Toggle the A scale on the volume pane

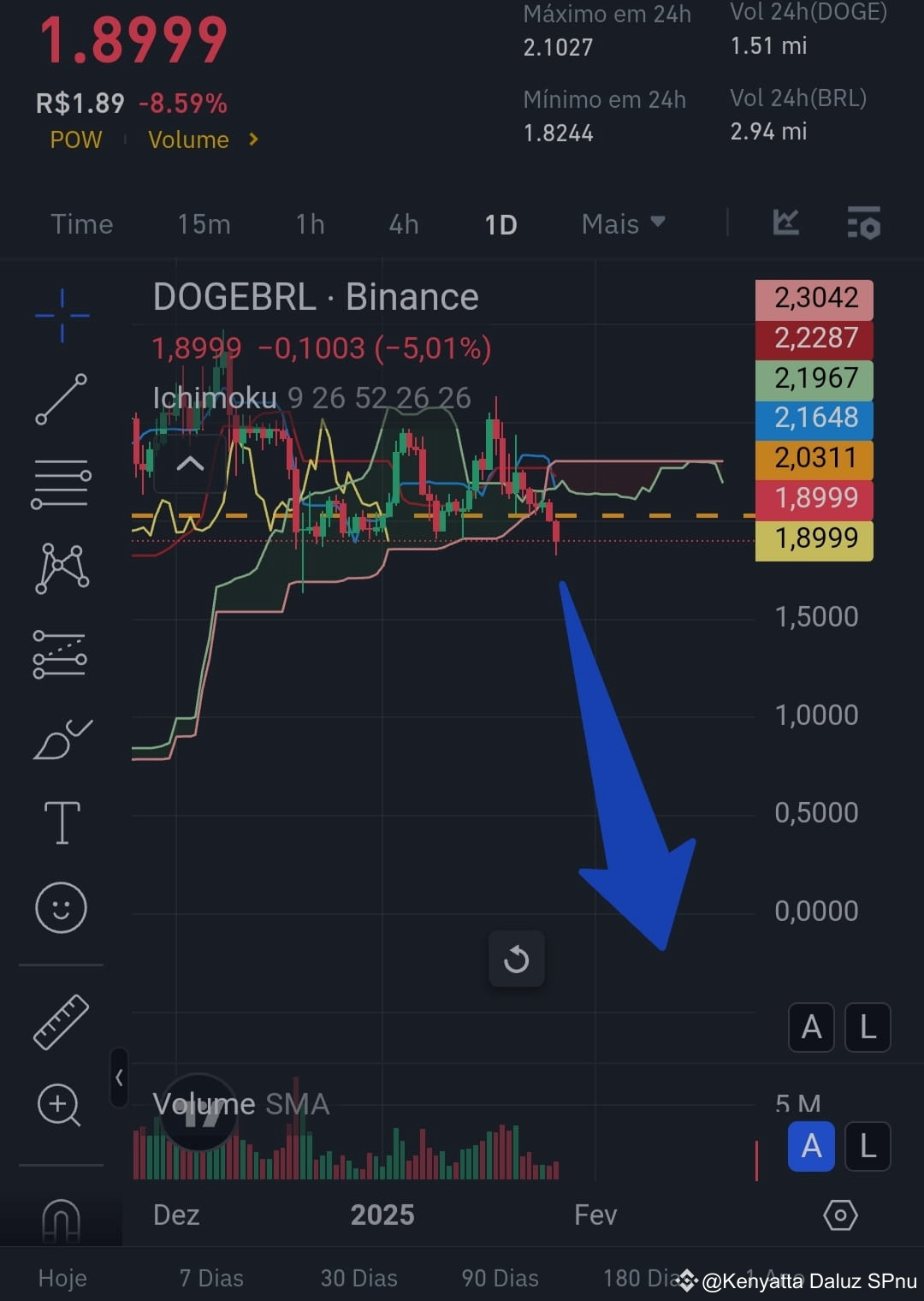point(810,1147)
